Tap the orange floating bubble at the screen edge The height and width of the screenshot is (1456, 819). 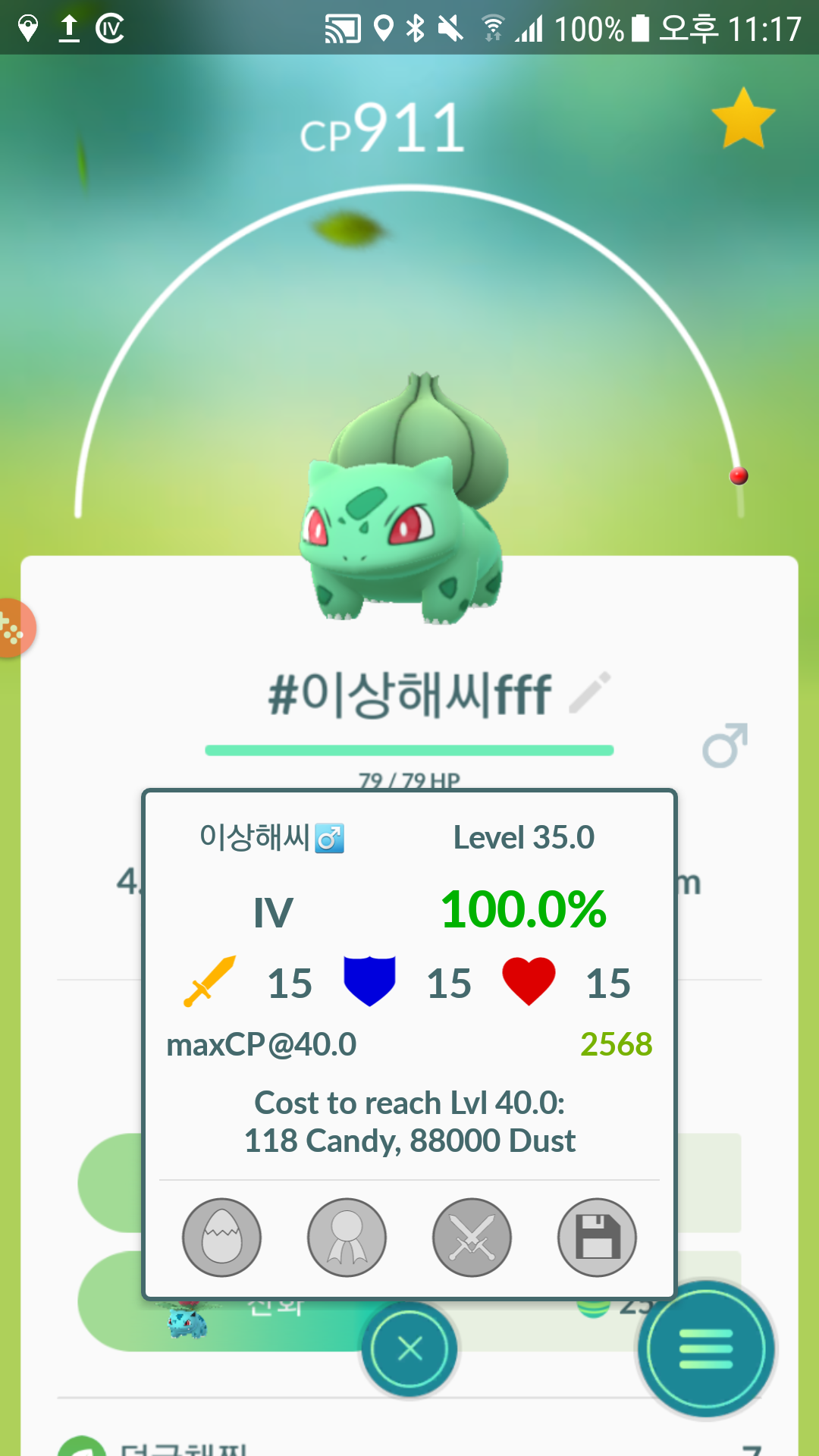pos(14,628)
